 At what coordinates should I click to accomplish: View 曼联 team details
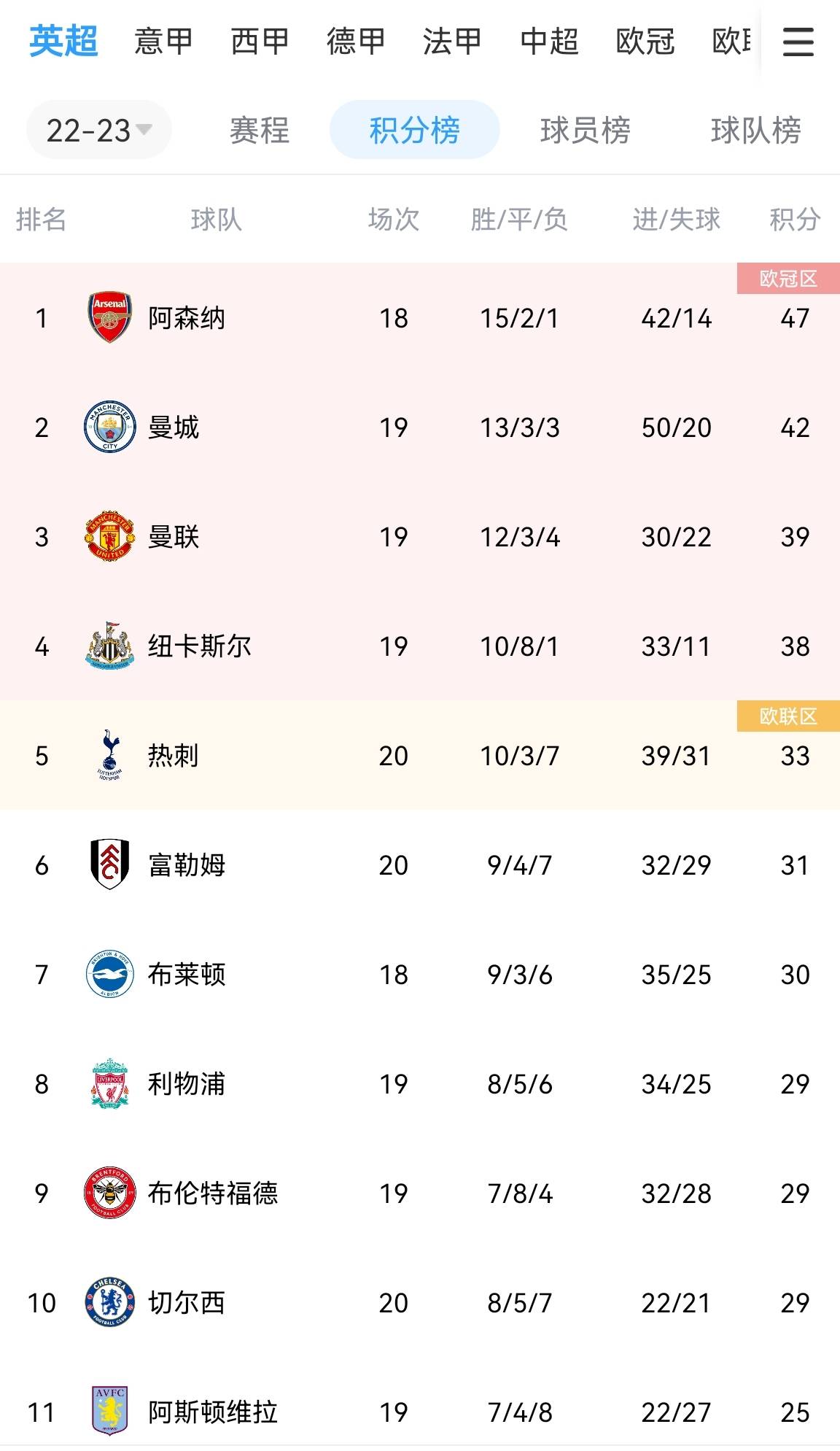[420, 536]
